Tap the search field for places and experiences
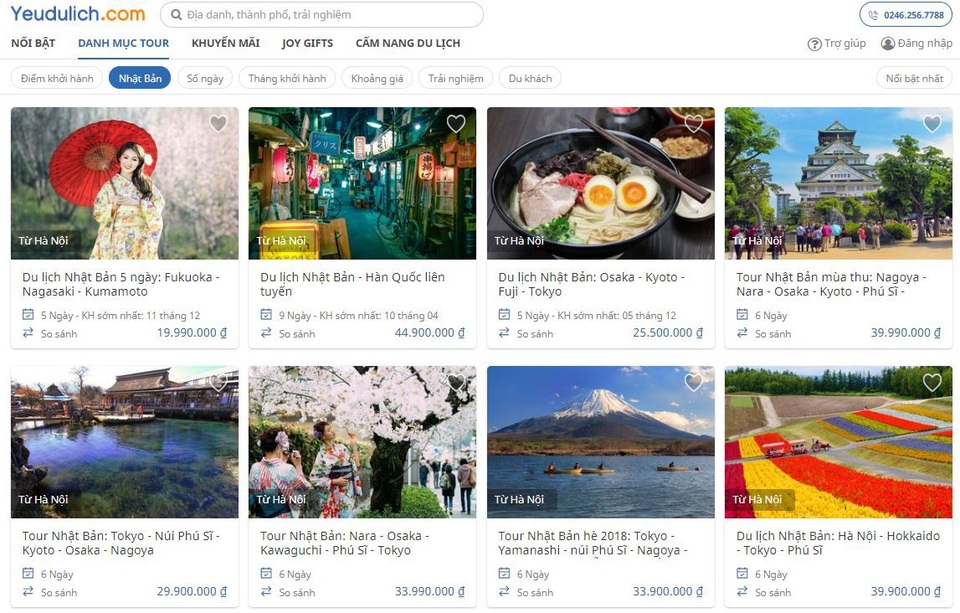This screenshot has width=960, height=613. pyautogui.click(x=330, y=15)
